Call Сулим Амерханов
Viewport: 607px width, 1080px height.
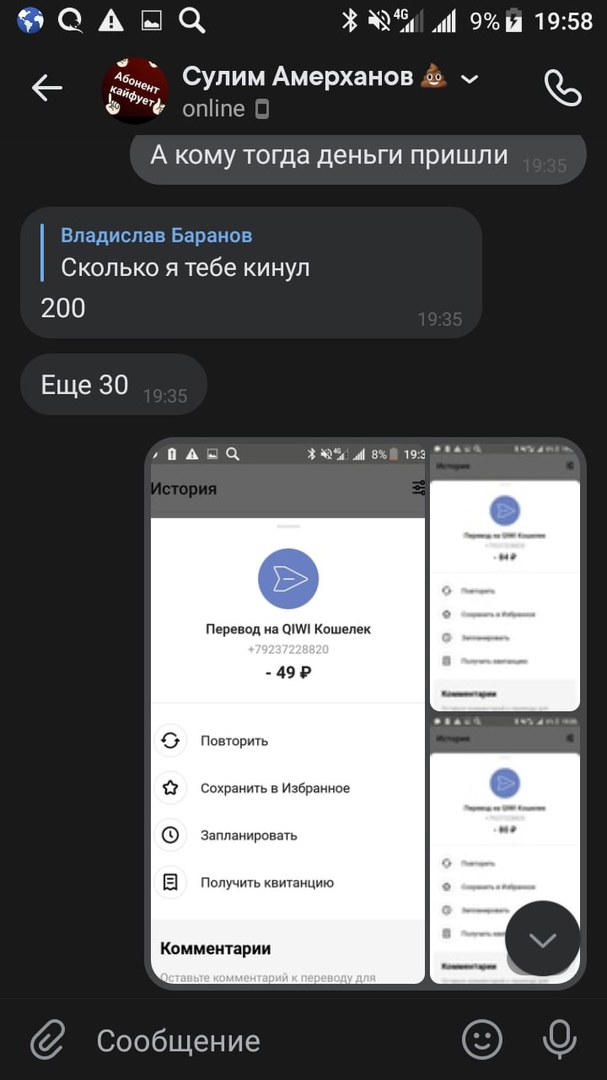tap(562, 88)
